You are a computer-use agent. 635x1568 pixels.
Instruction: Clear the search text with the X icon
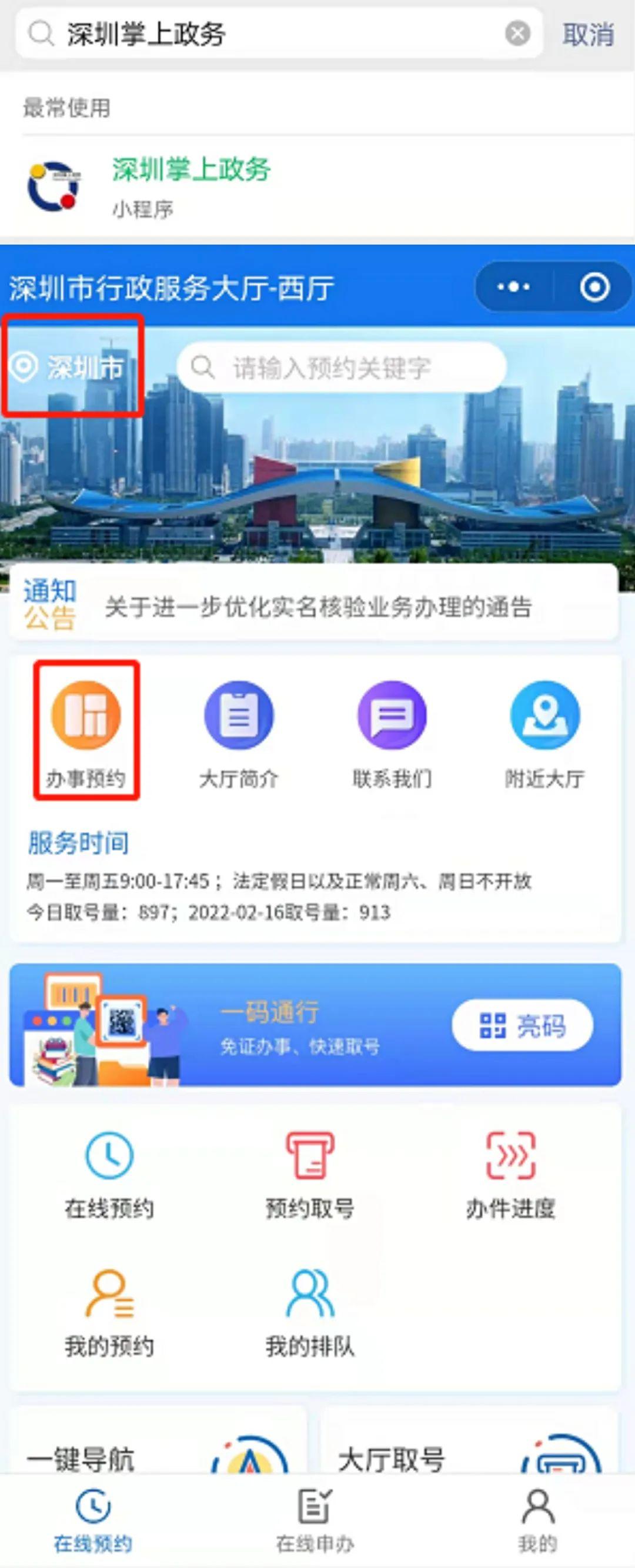pos(517,34)
